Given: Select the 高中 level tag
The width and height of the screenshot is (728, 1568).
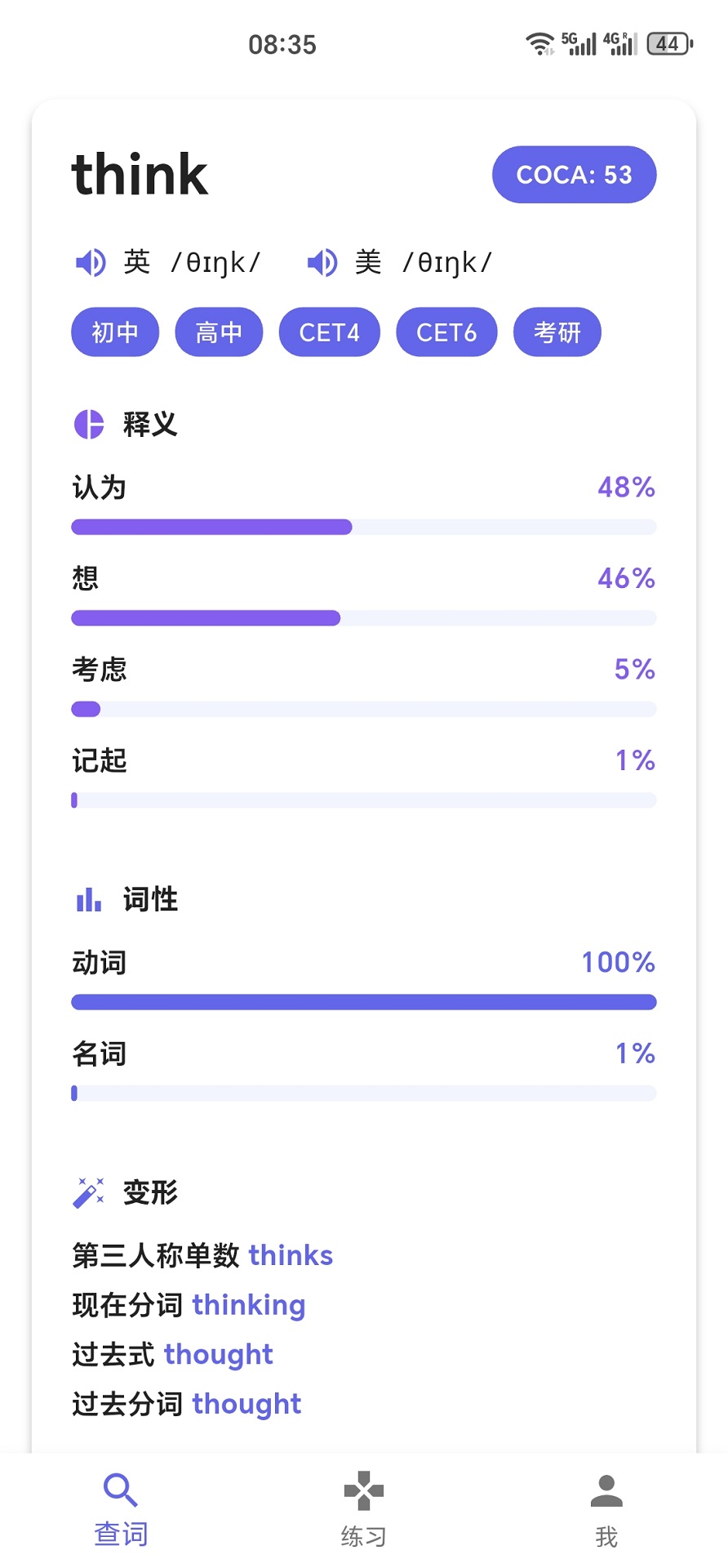Looking at the screenshot, I should 218,332.
